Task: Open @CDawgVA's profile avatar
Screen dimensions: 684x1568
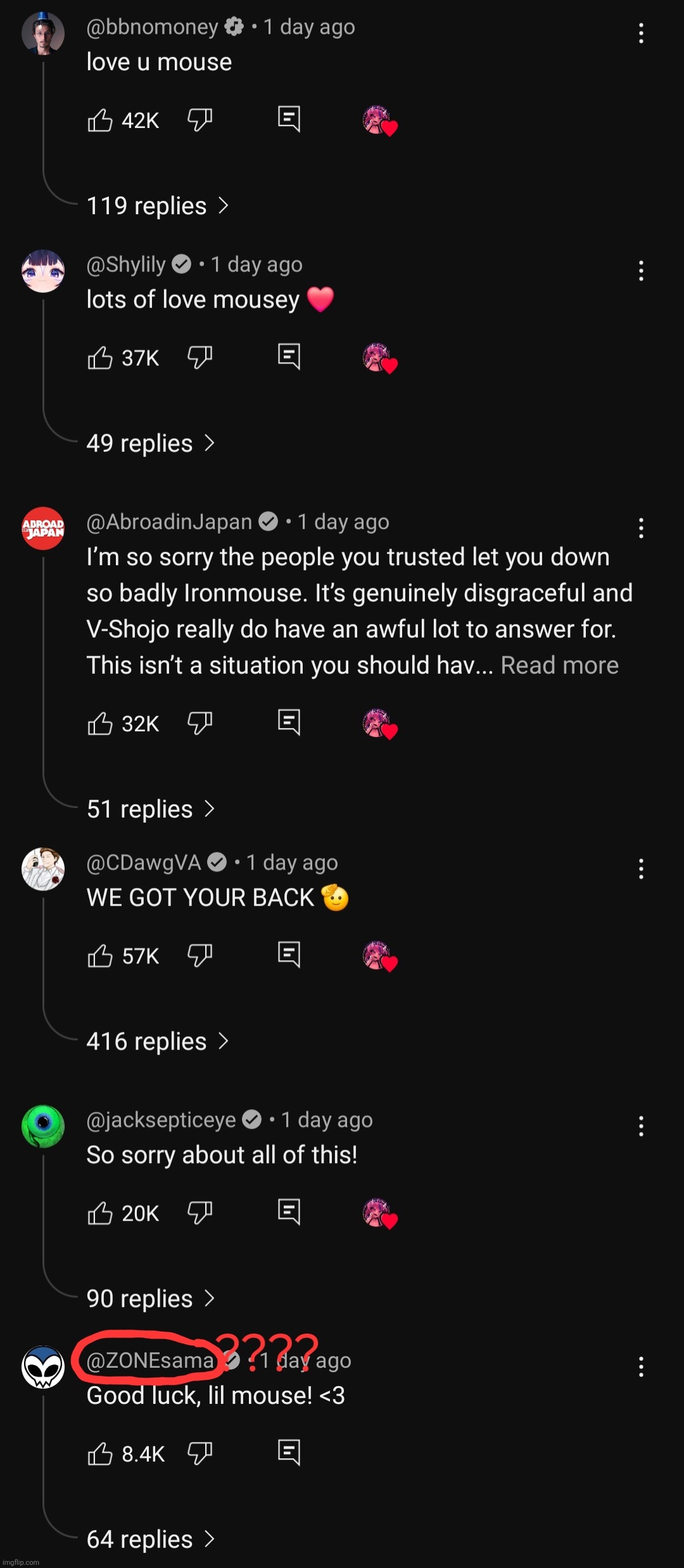Action: (43, 869)
